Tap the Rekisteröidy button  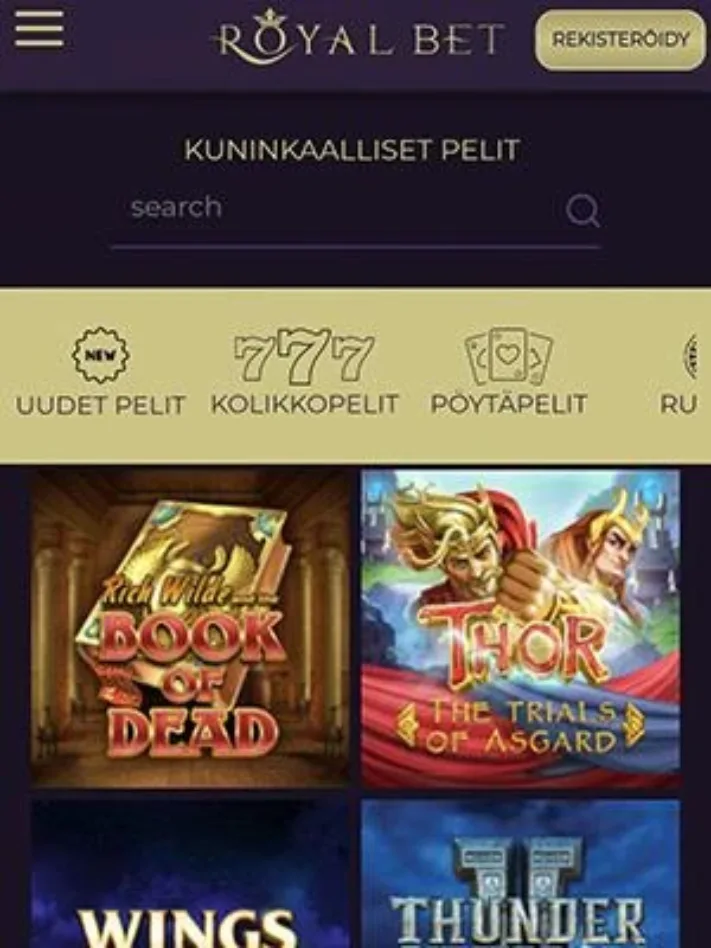tap(620, 40)
